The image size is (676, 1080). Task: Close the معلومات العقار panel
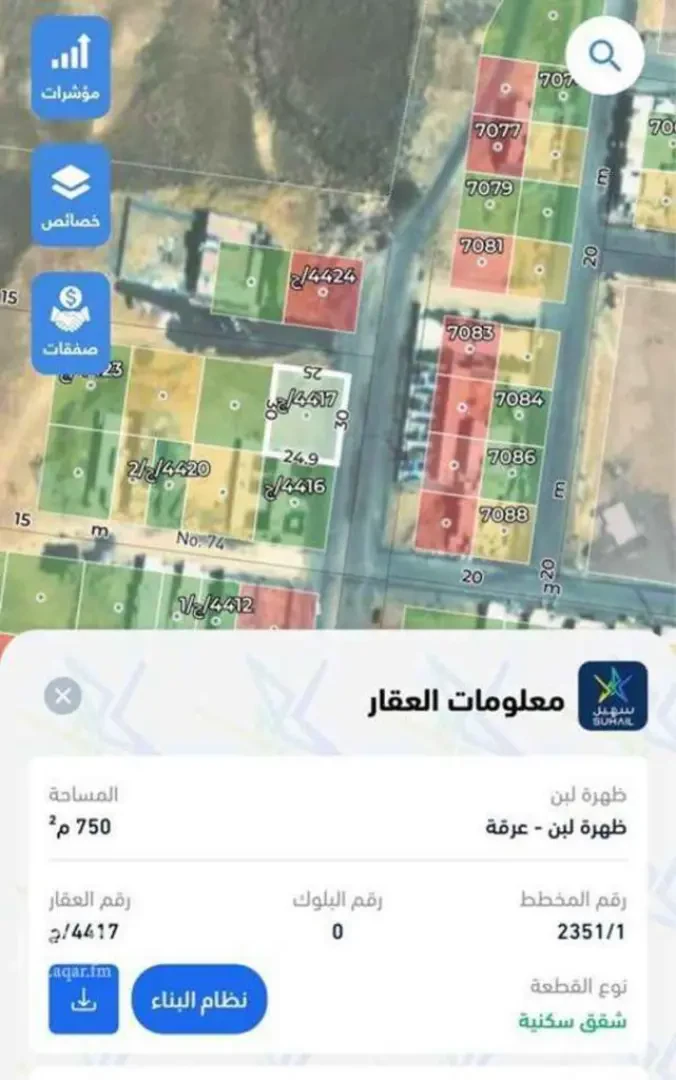(x=63, y=696)
